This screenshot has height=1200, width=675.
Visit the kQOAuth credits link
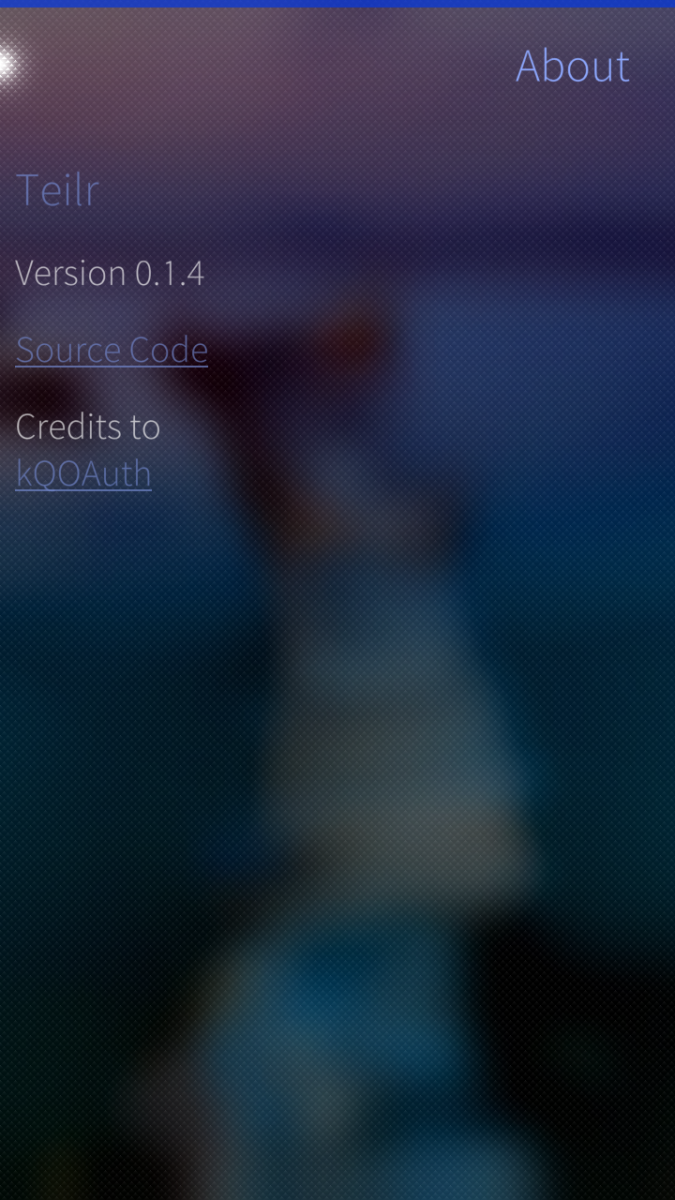[84, 473]
